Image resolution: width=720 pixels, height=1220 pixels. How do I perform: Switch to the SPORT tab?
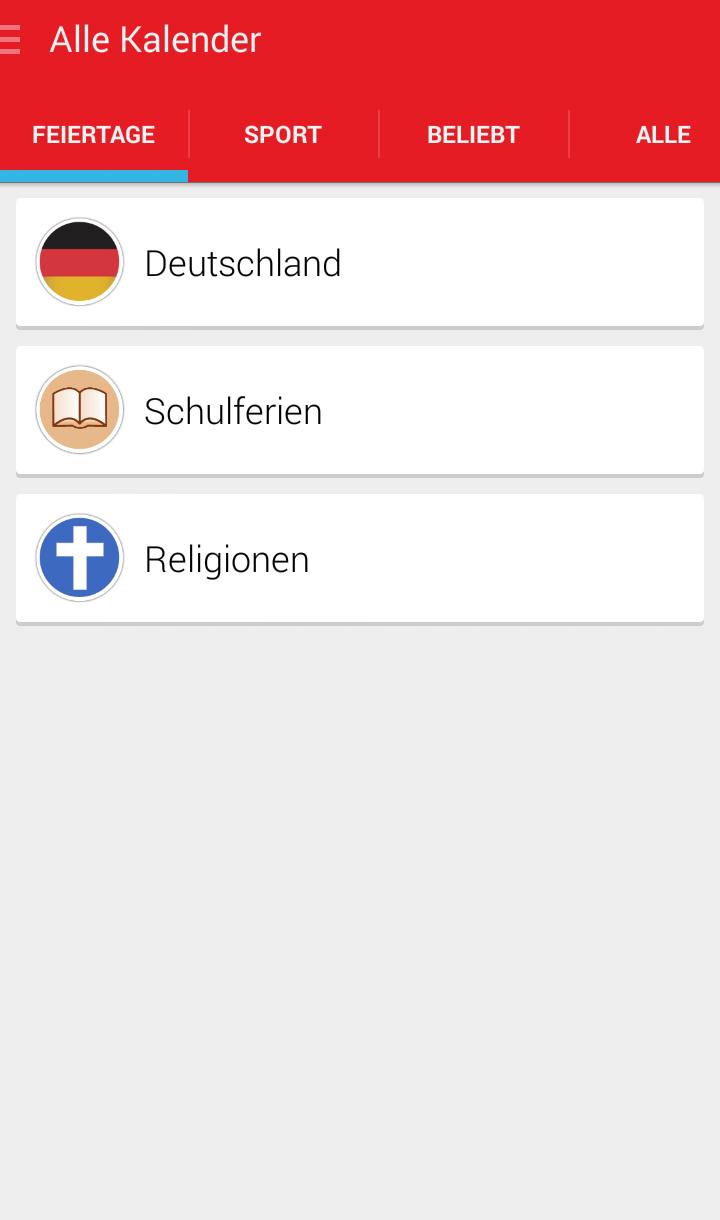pos(283,134)
